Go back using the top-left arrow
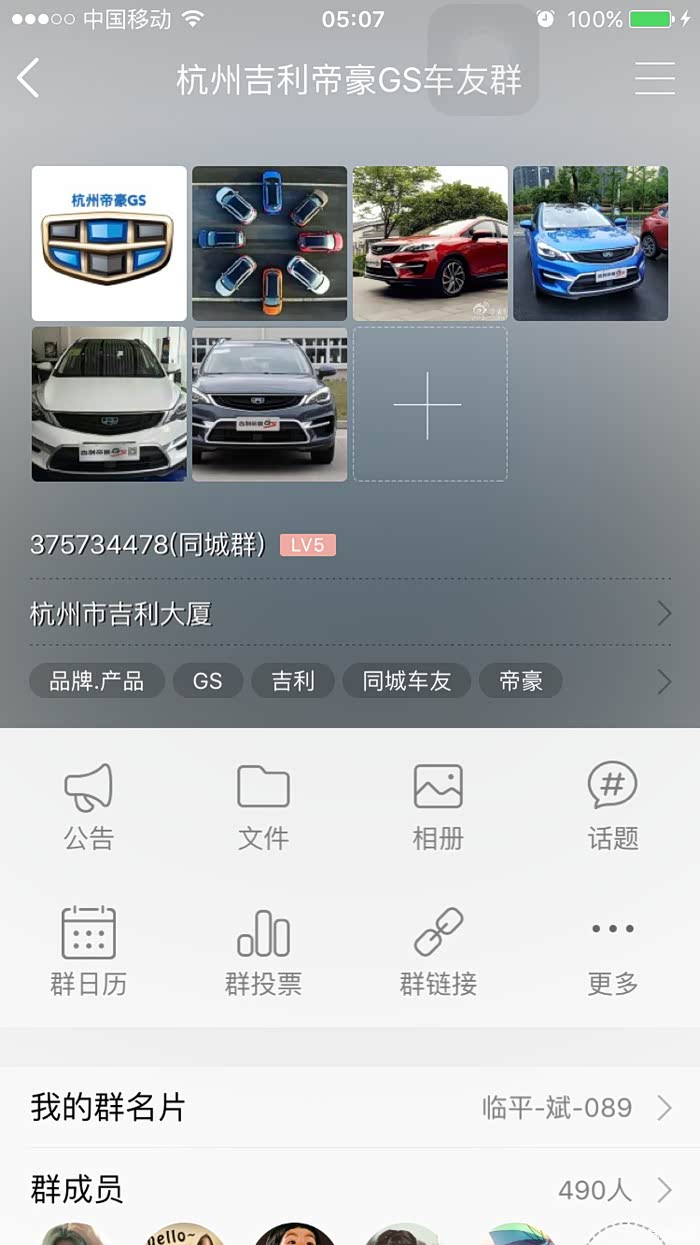 (x=29, y=78)
